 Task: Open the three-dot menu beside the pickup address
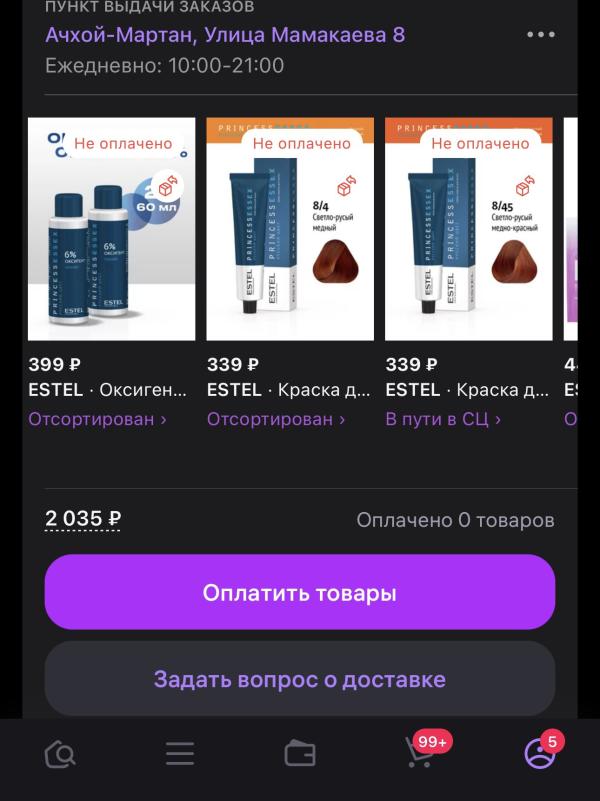pyautogui.click(x=541, y=35)
